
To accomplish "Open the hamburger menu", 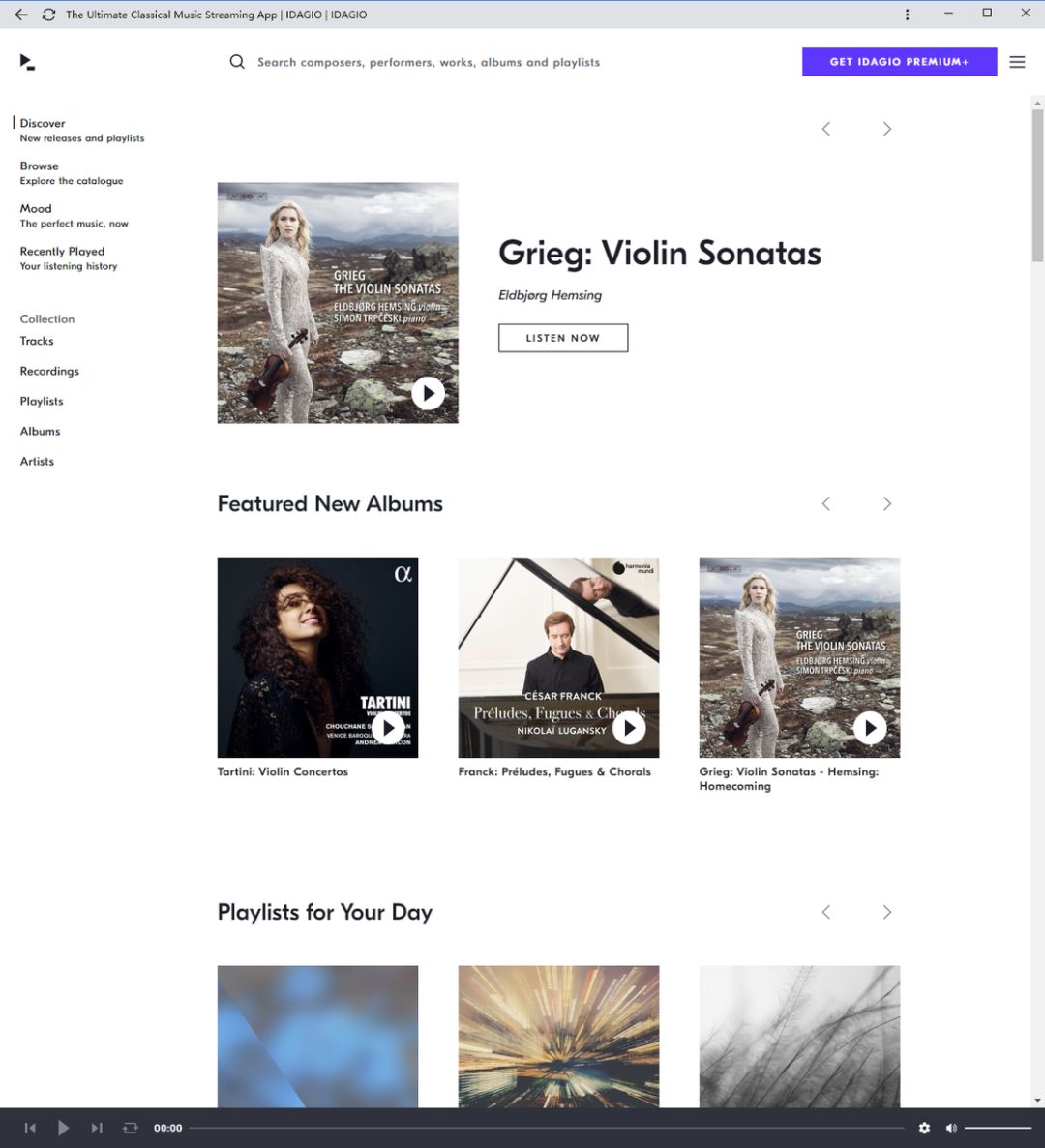I will [x=1017, y=62].
